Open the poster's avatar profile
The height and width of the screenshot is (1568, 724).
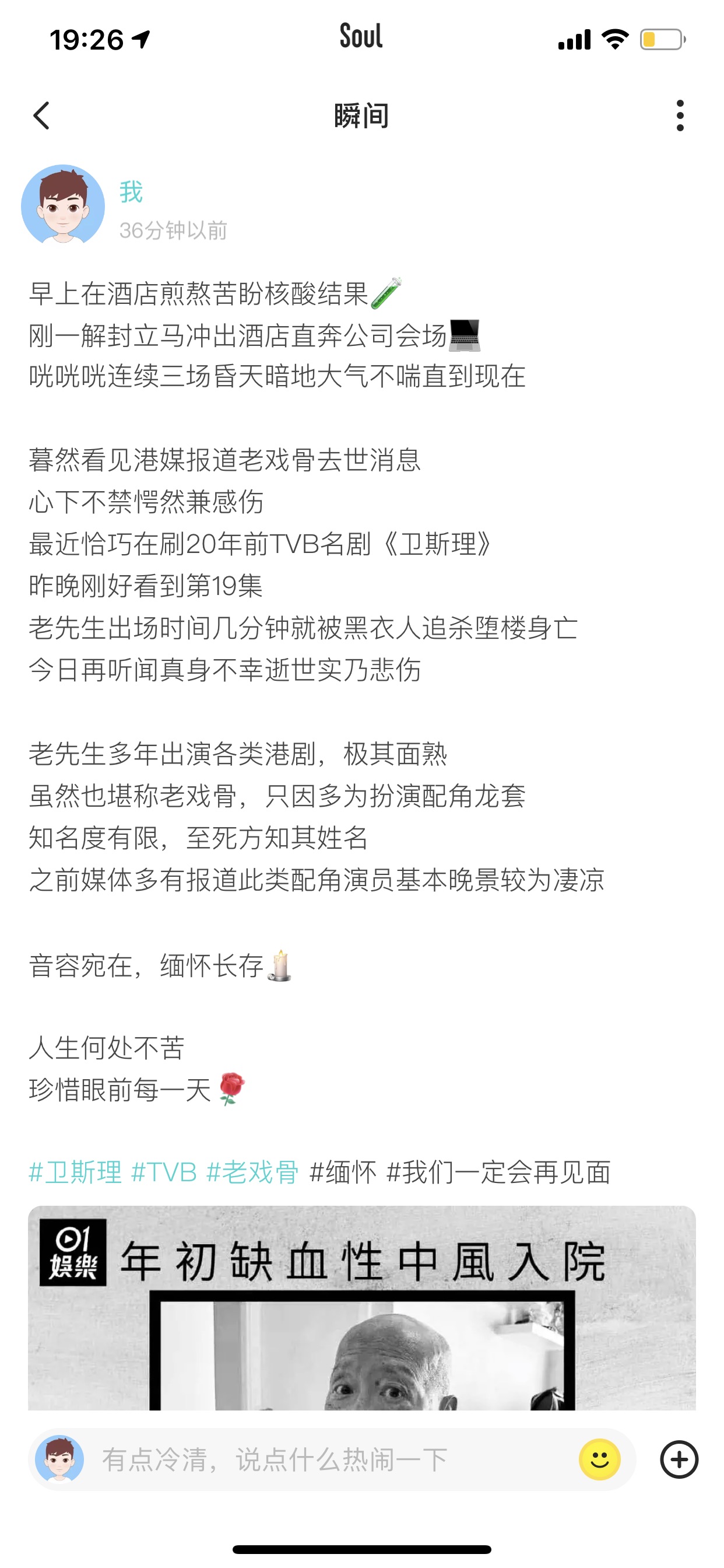pos(63,205)
